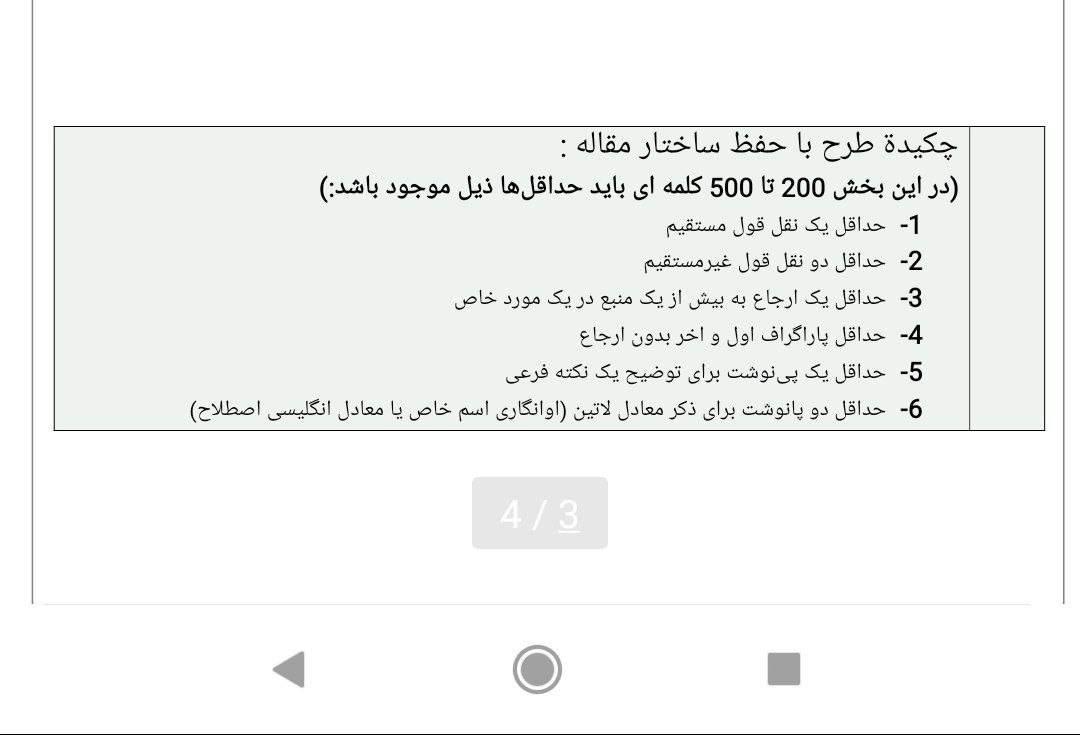Viewport: 1080px width, 735px height.
Task: Go back with the system back button
Action: tap(289, 669)
